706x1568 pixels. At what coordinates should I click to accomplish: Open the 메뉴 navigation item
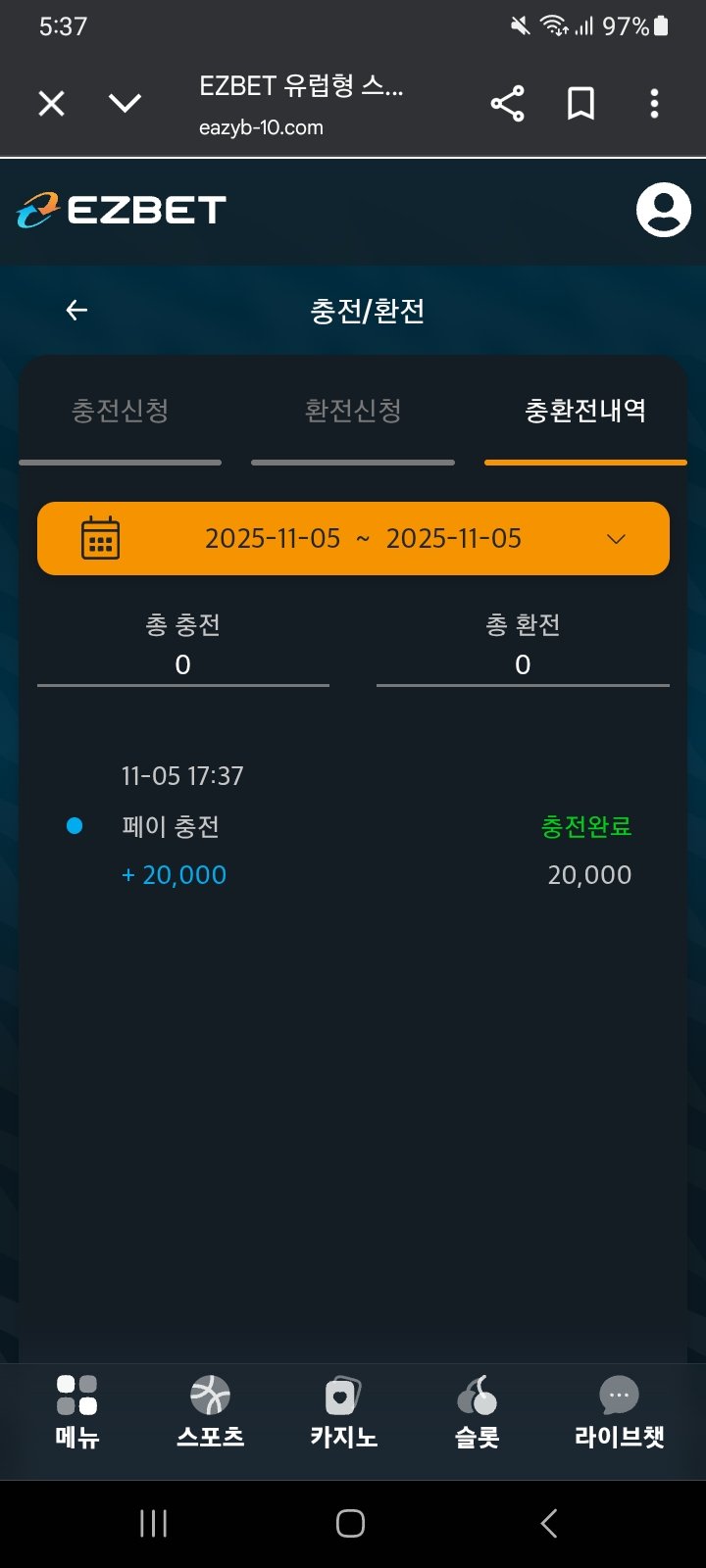(76, 1411)
